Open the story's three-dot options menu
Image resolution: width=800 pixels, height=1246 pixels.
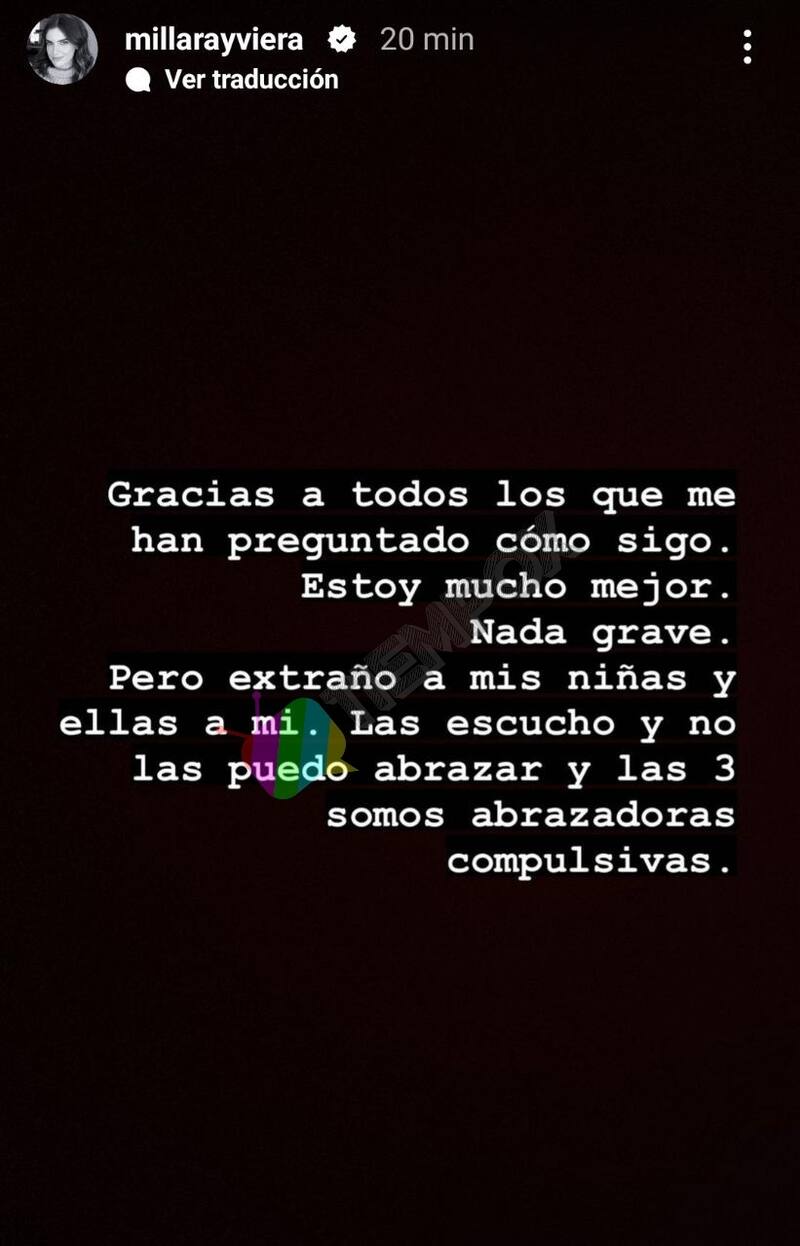pyautogui.click(x=747, y=47)
